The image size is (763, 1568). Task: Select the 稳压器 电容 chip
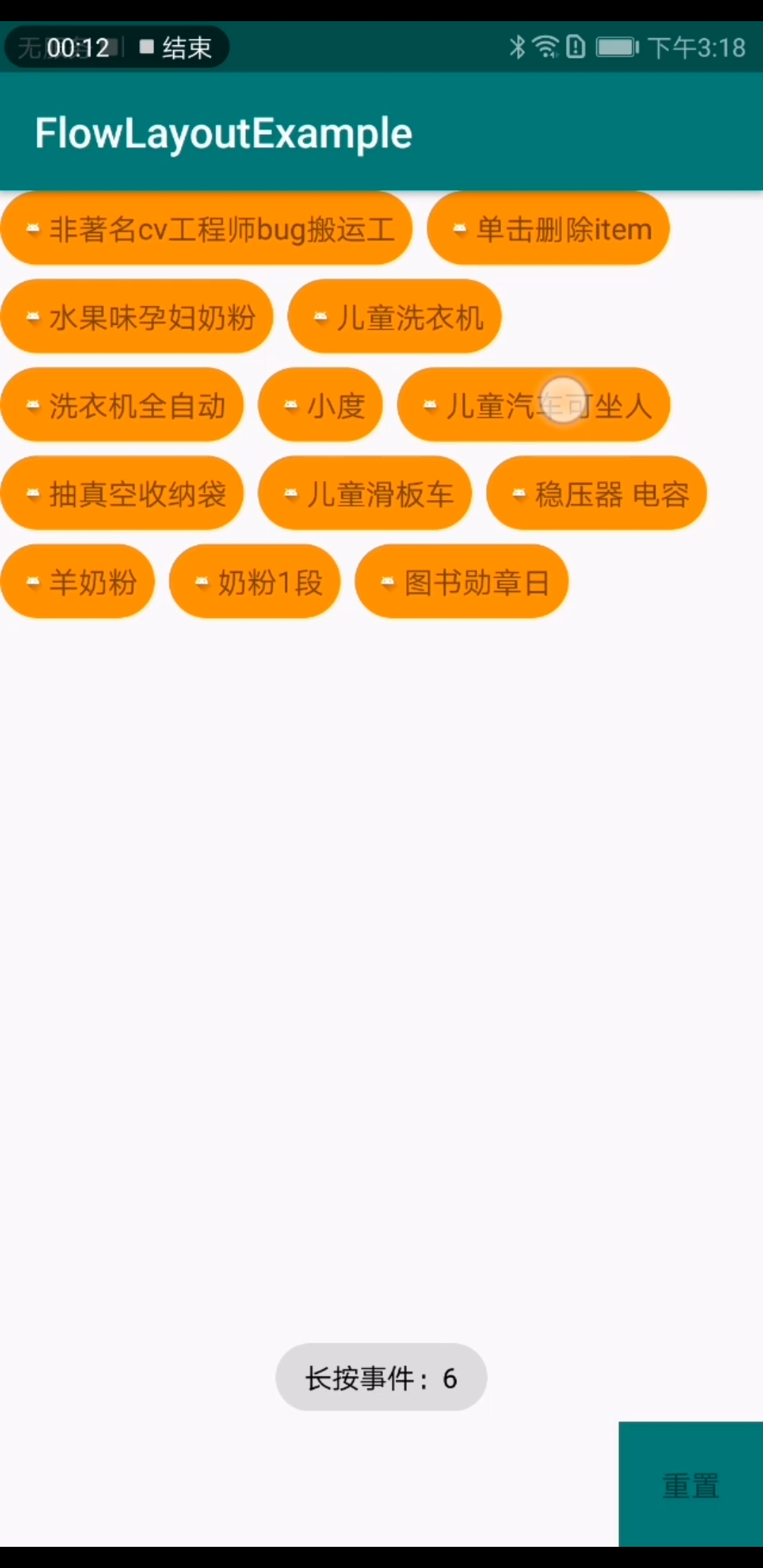[x=597, y=494]
